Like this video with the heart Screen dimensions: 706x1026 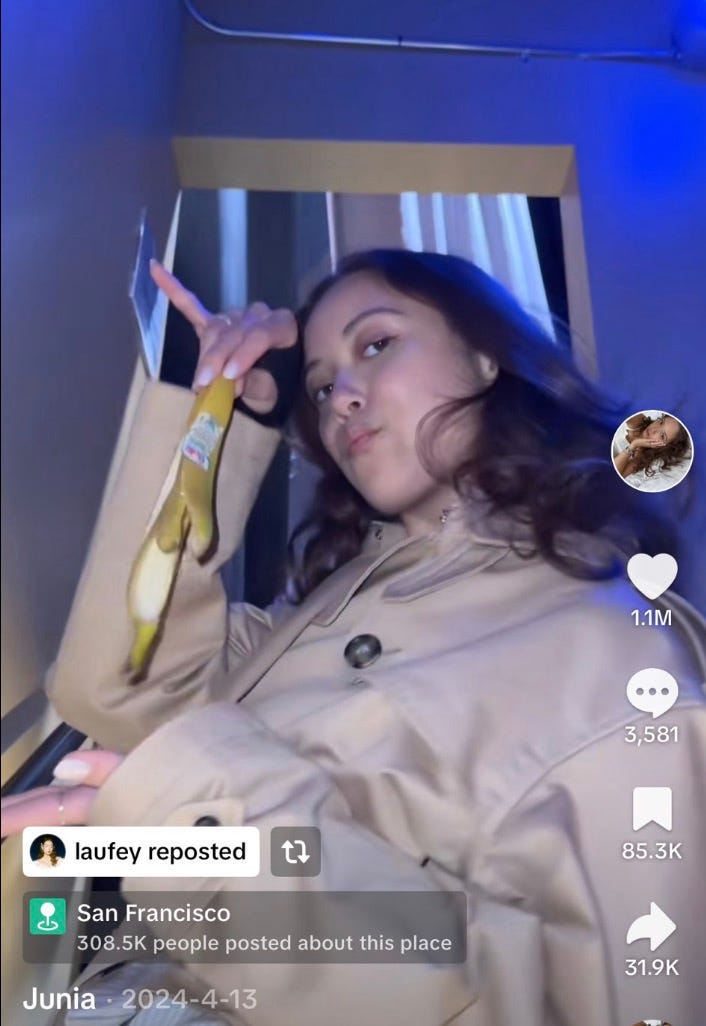pos(652,576)
